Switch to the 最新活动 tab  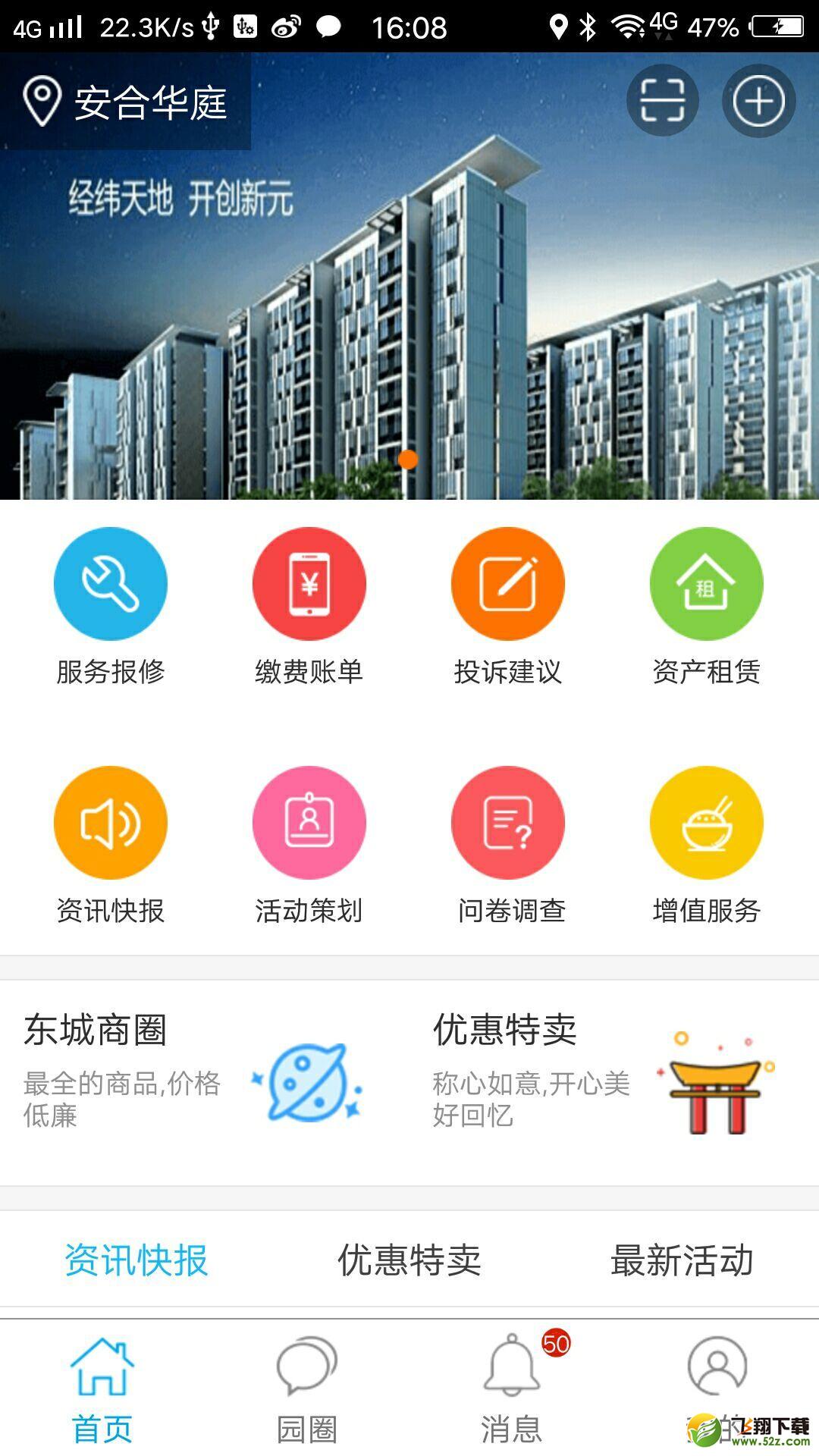tap(682, 1260)
